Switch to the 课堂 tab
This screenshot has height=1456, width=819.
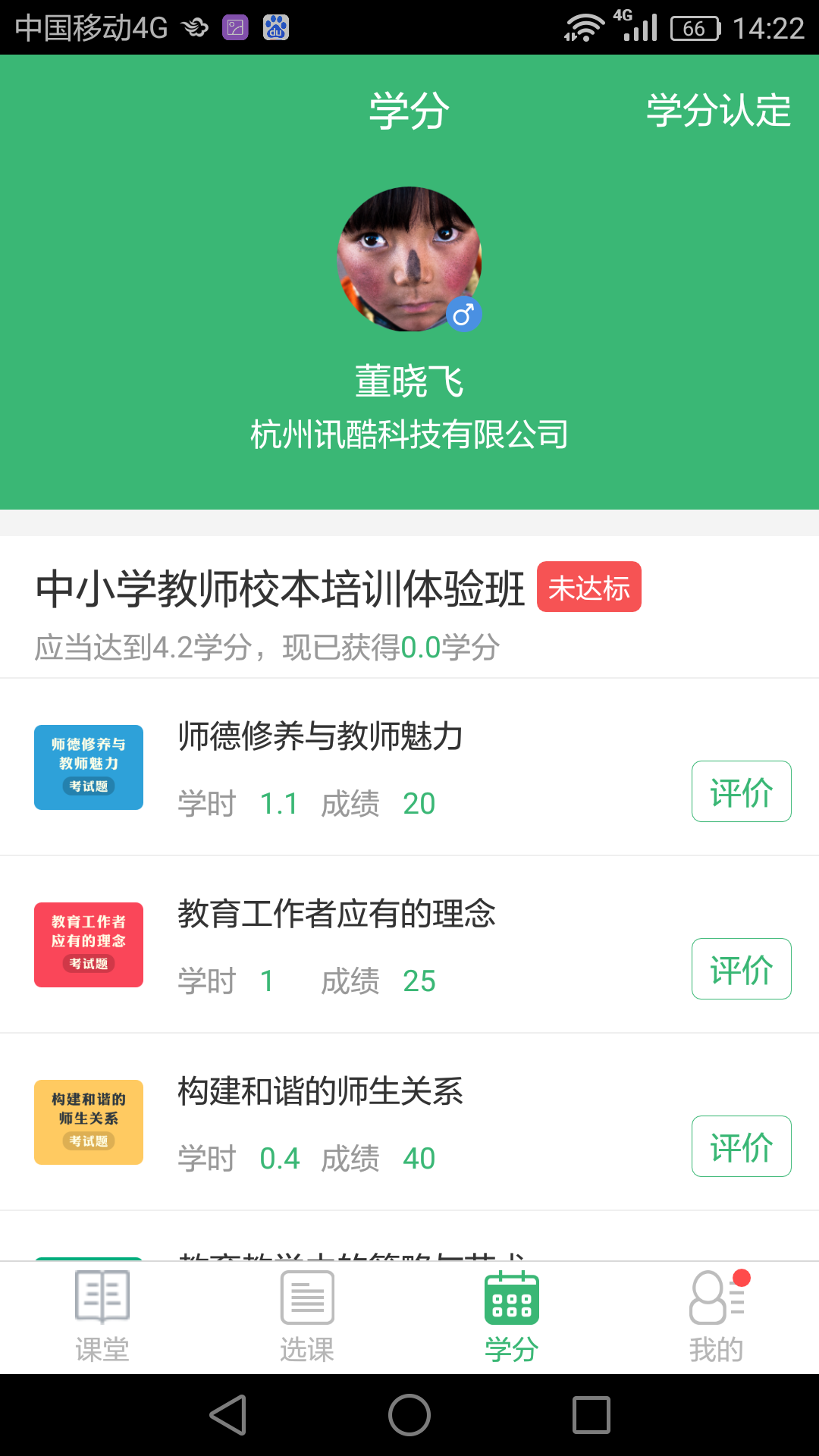click(x=102, y=1318)
